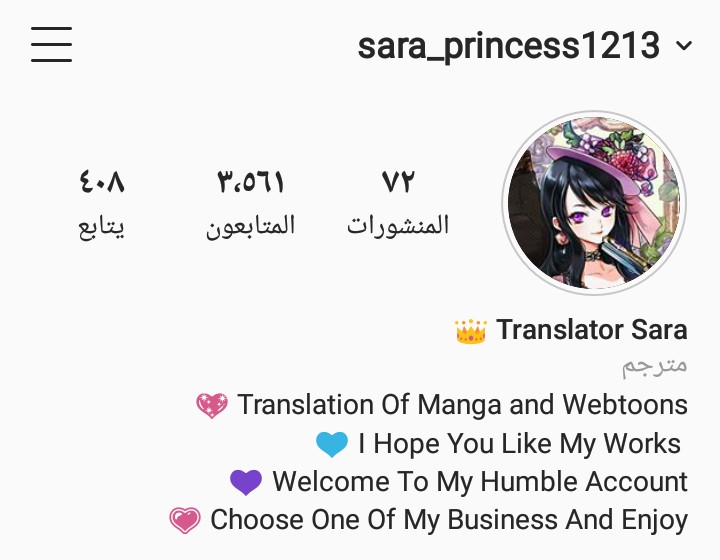This screenshot has width=720, height=560.
Task: View the ٧٢ posts list
Action: tap(398, 203)
